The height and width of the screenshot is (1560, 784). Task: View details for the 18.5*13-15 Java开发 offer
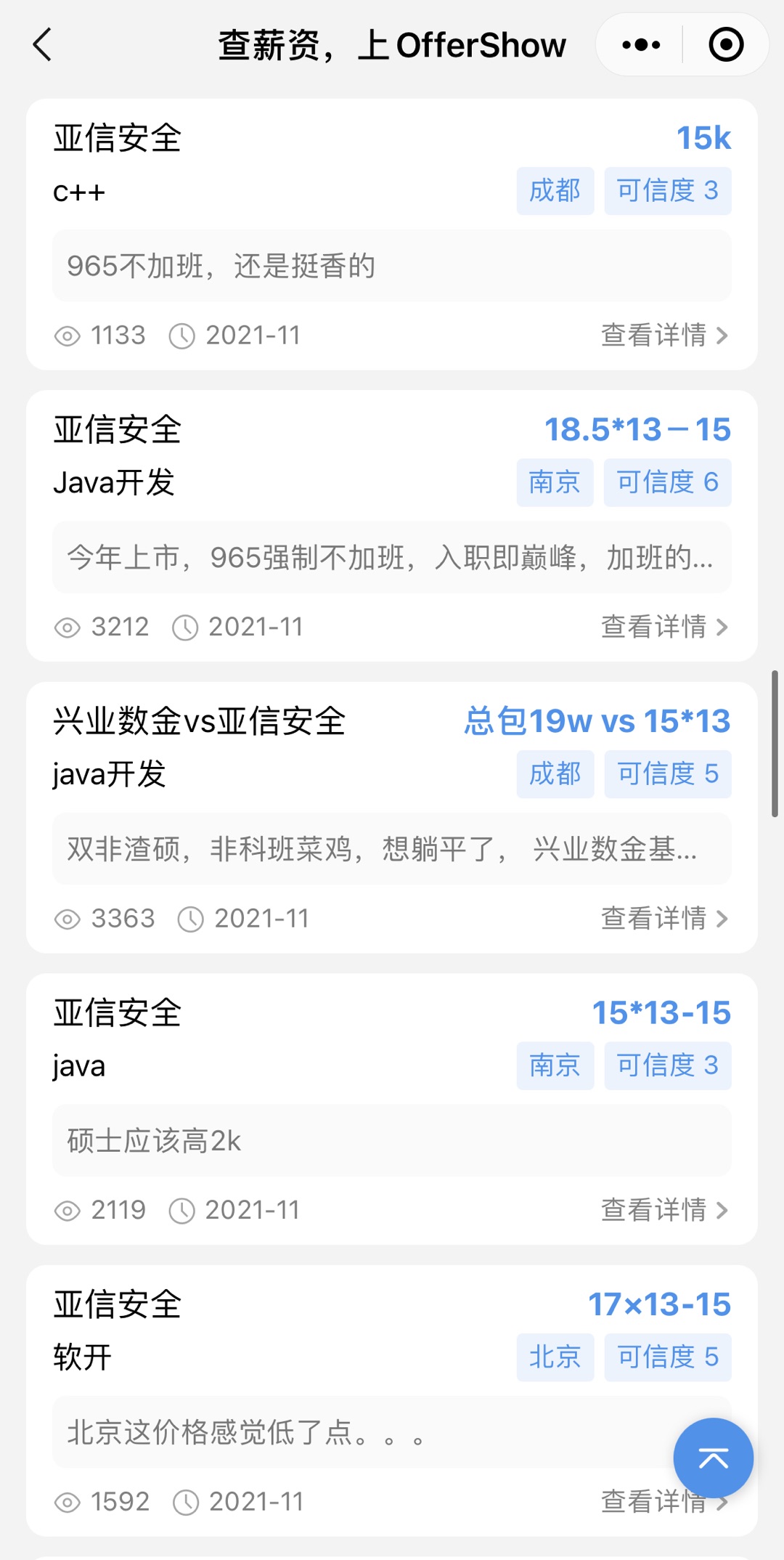(663, 627)
